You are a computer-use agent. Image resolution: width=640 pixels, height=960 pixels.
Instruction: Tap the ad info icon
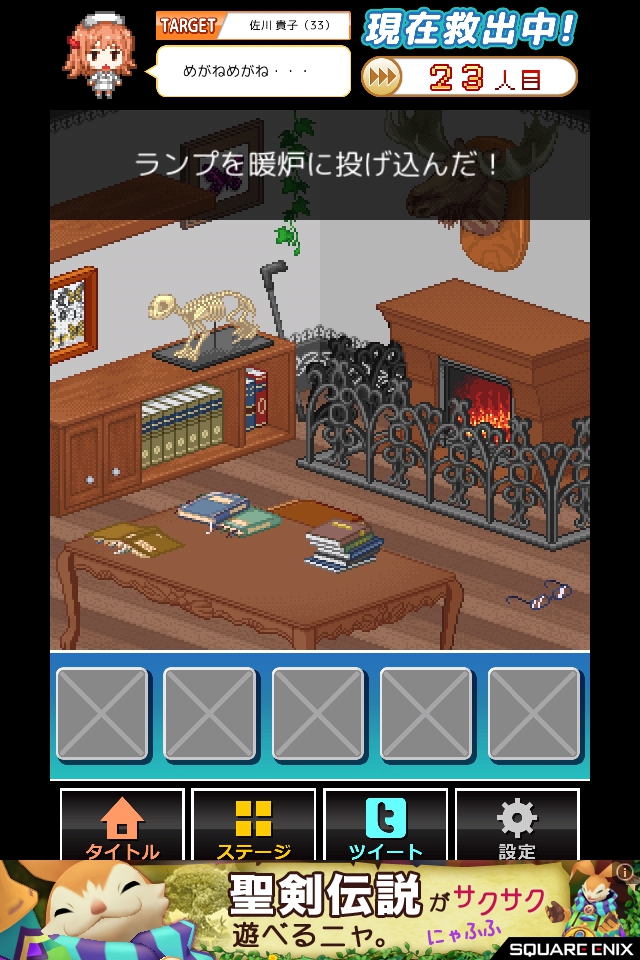pyautogui.click(x=625, y=872)
